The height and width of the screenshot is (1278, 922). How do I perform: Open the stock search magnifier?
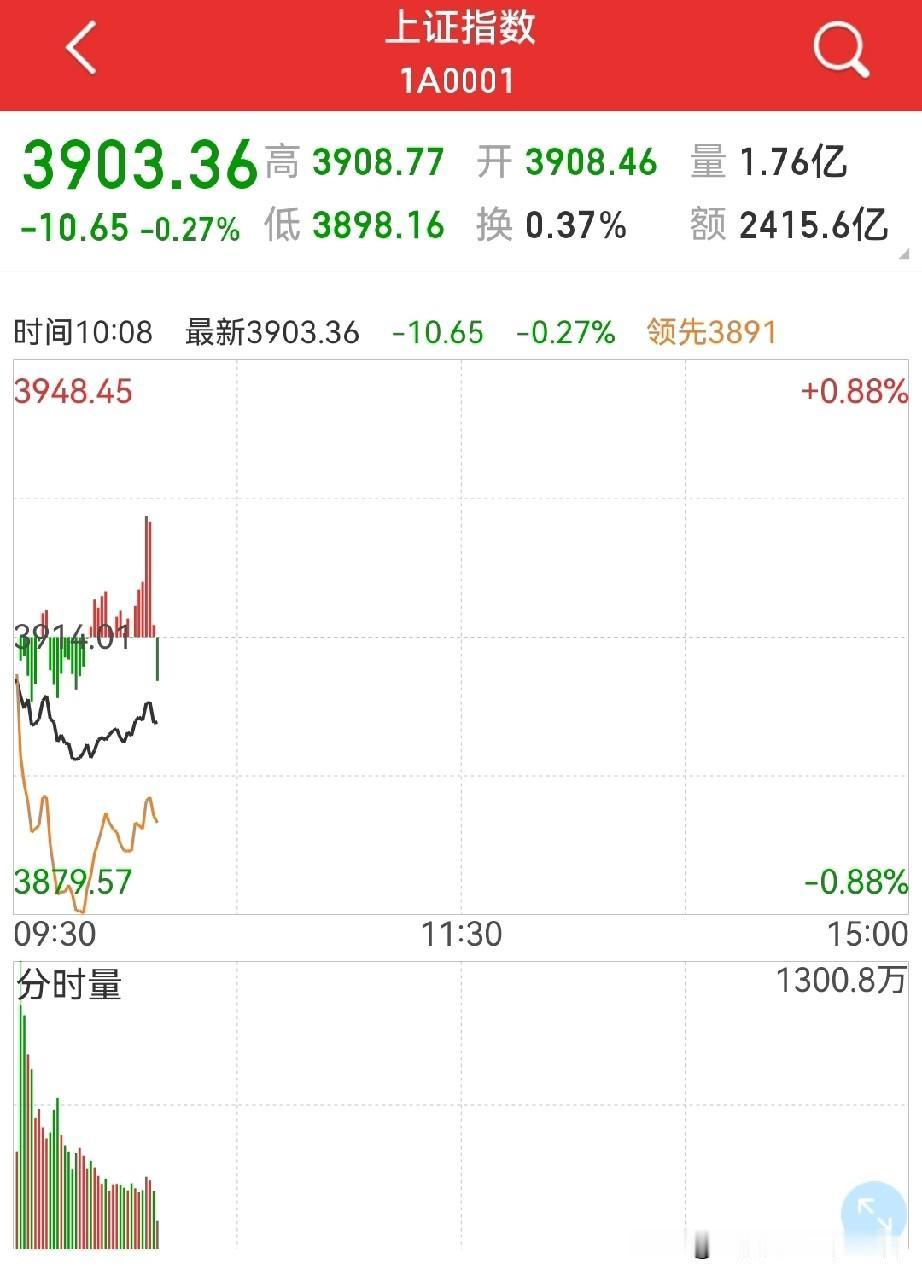pyautogui.click(x=840, y=49)
